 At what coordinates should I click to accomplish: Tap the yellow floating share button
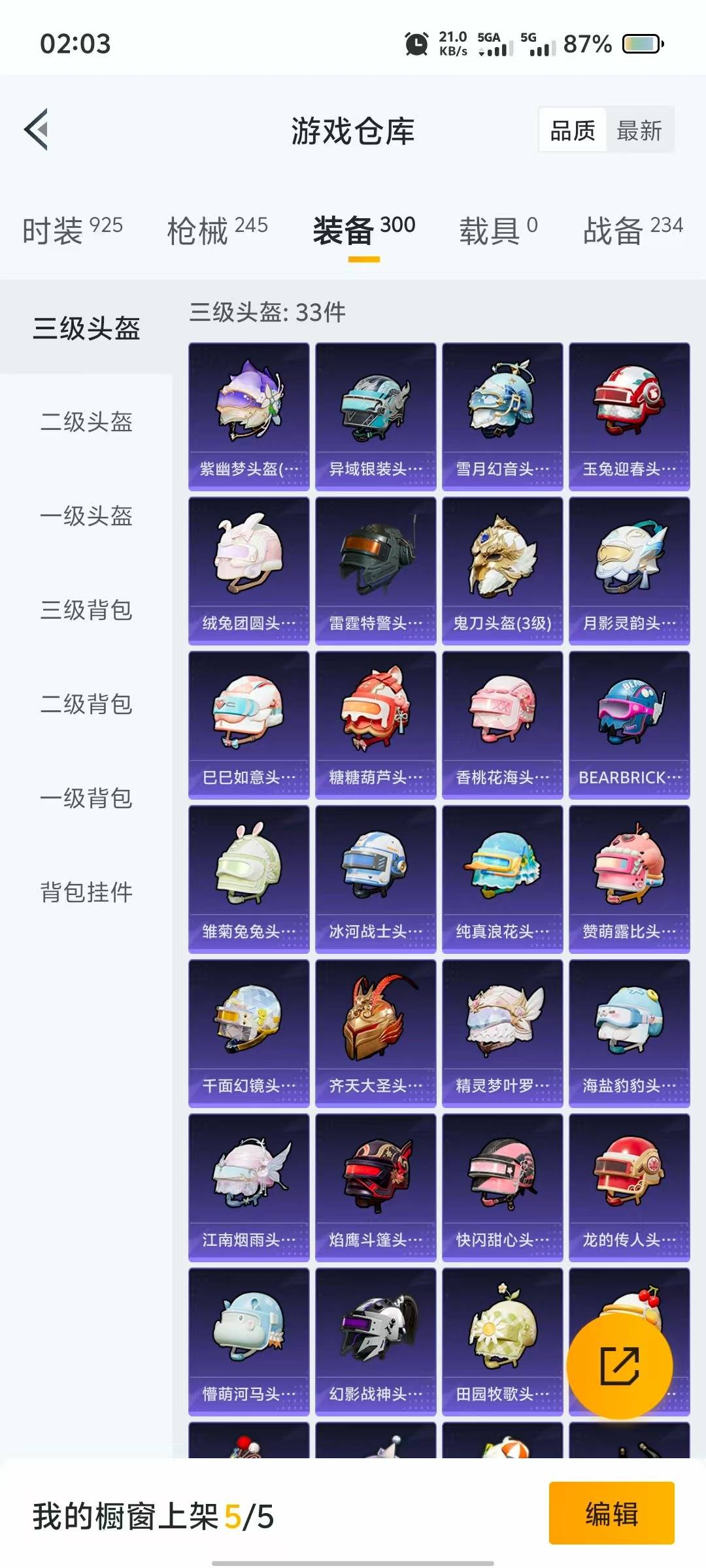coord(619,1365)
